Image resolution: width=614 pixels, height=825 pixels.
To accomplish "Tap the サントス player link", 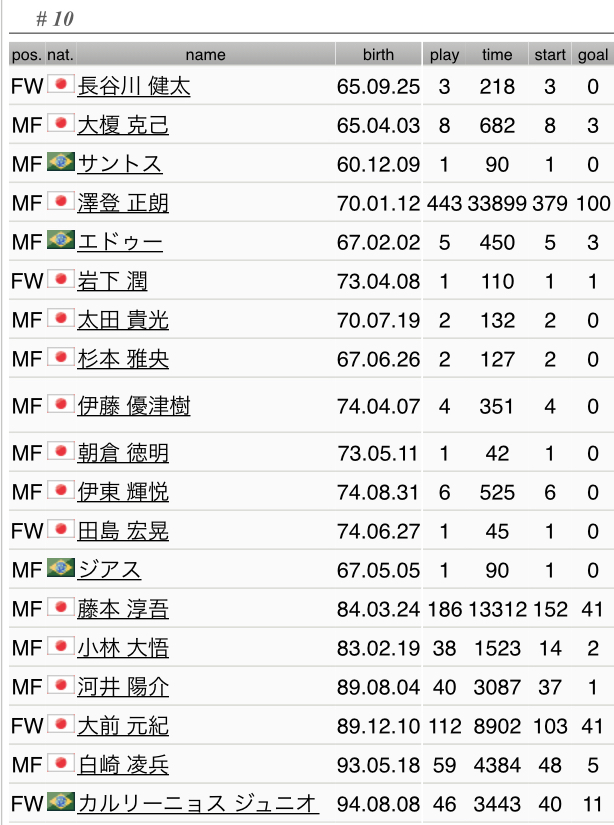I will click(119, 165).
